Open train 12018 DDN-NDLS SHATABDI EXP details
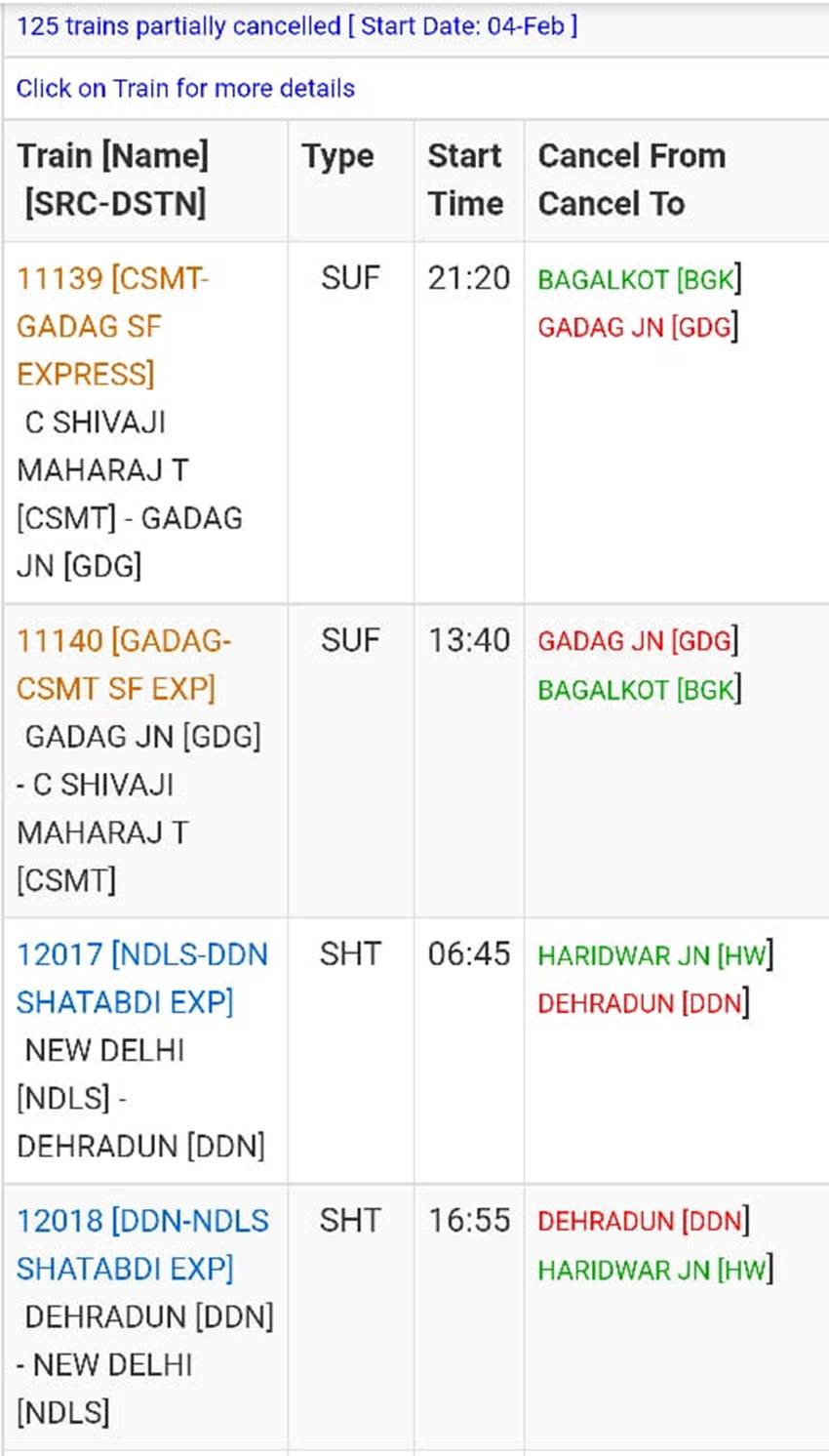Screen dimensions: 829x1456 (x=142, y=1244)
